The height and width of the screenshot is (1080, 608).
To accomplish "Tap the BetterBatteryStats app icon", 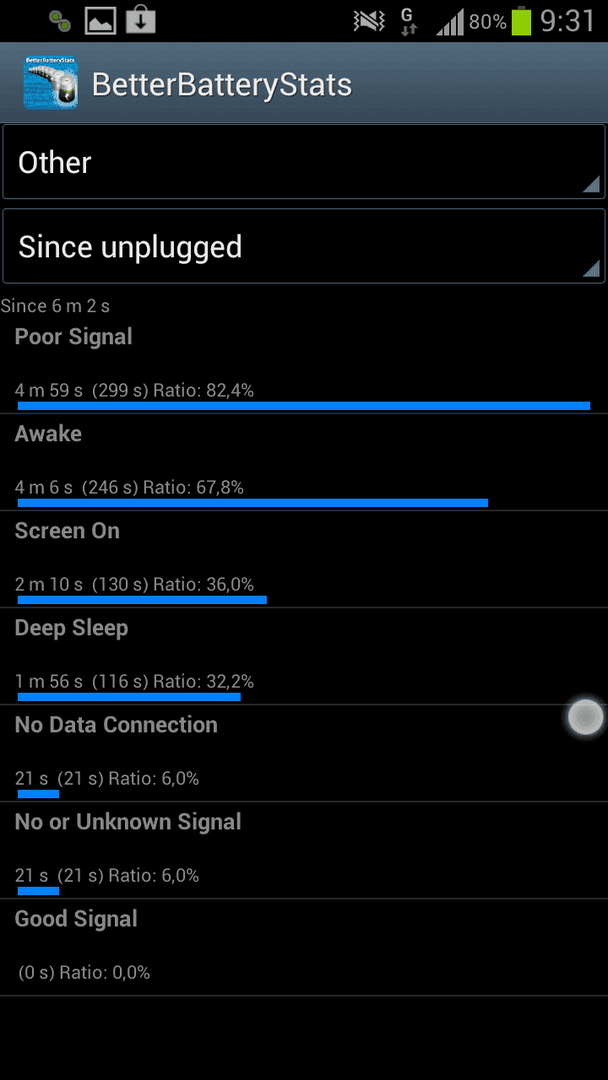I will (51, 83).
